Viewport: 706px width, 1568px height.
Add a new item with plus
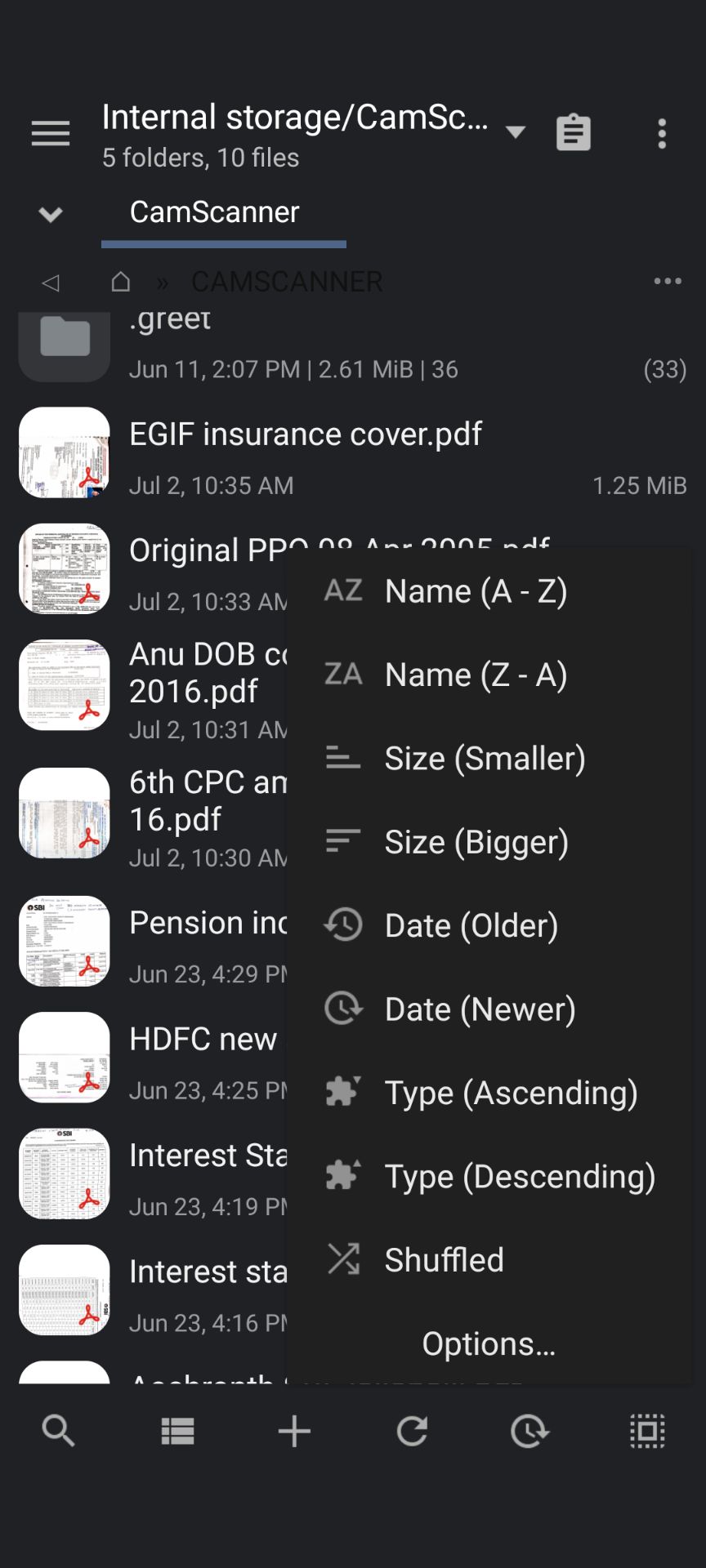(x=294, y=1432)
